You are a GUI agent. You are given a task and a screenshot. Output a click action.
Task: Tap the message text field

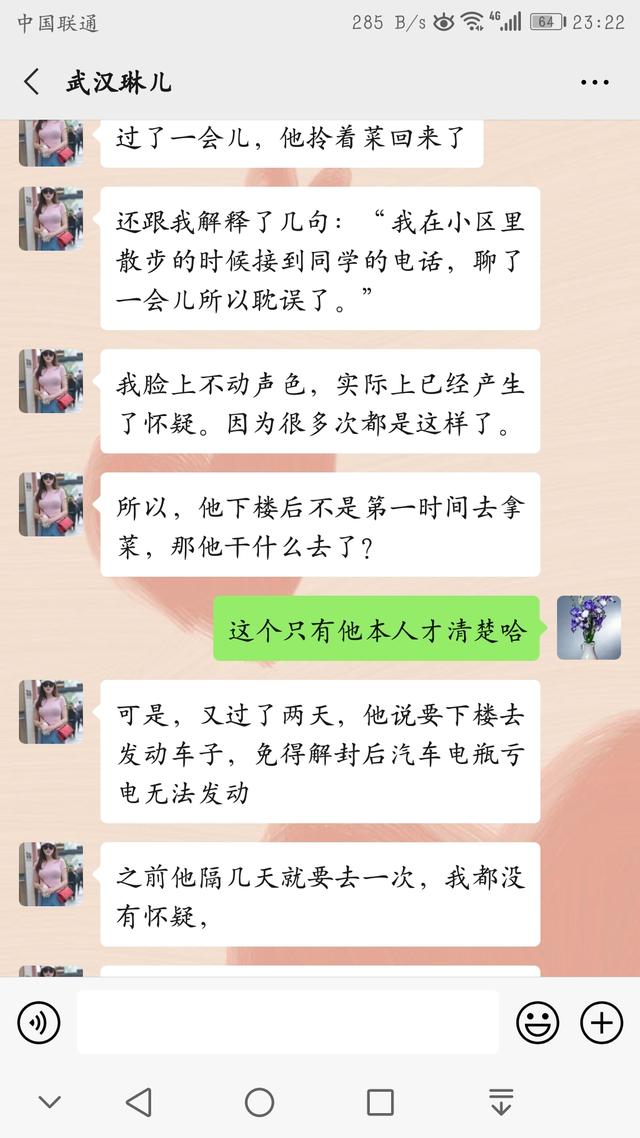click(x=288, y=1022)
